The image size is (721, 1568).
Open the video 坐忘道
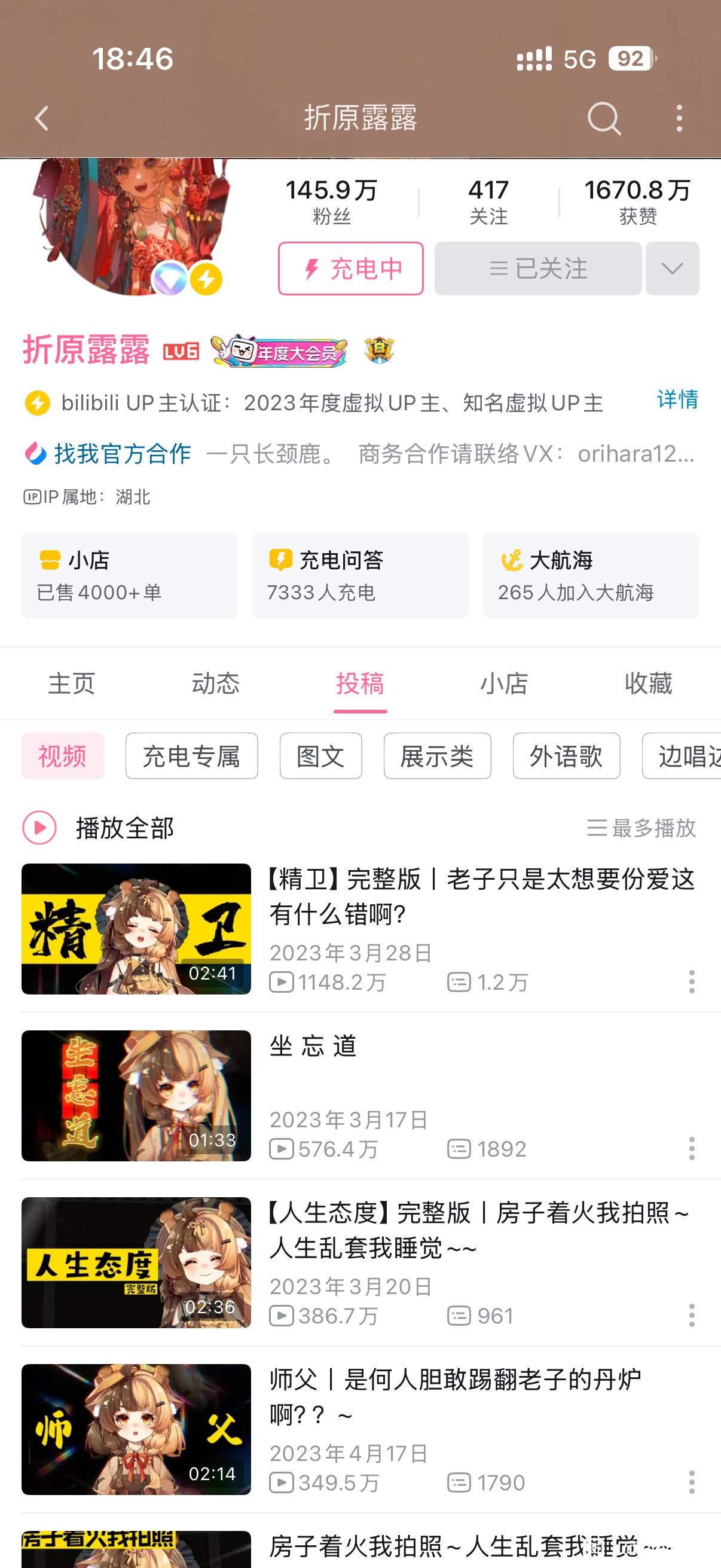[x=313, y=1047]
